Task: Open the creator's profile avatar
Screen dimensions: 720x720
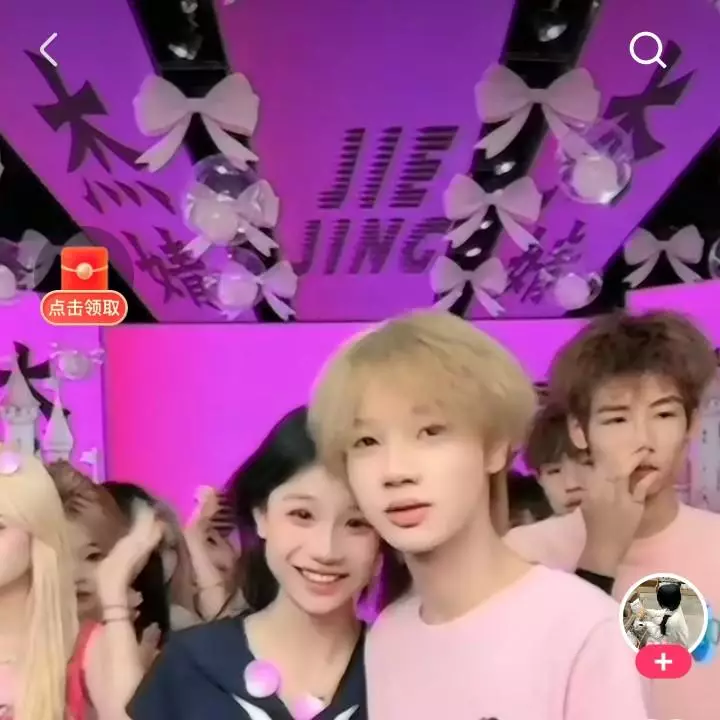Action: [663, 614]
